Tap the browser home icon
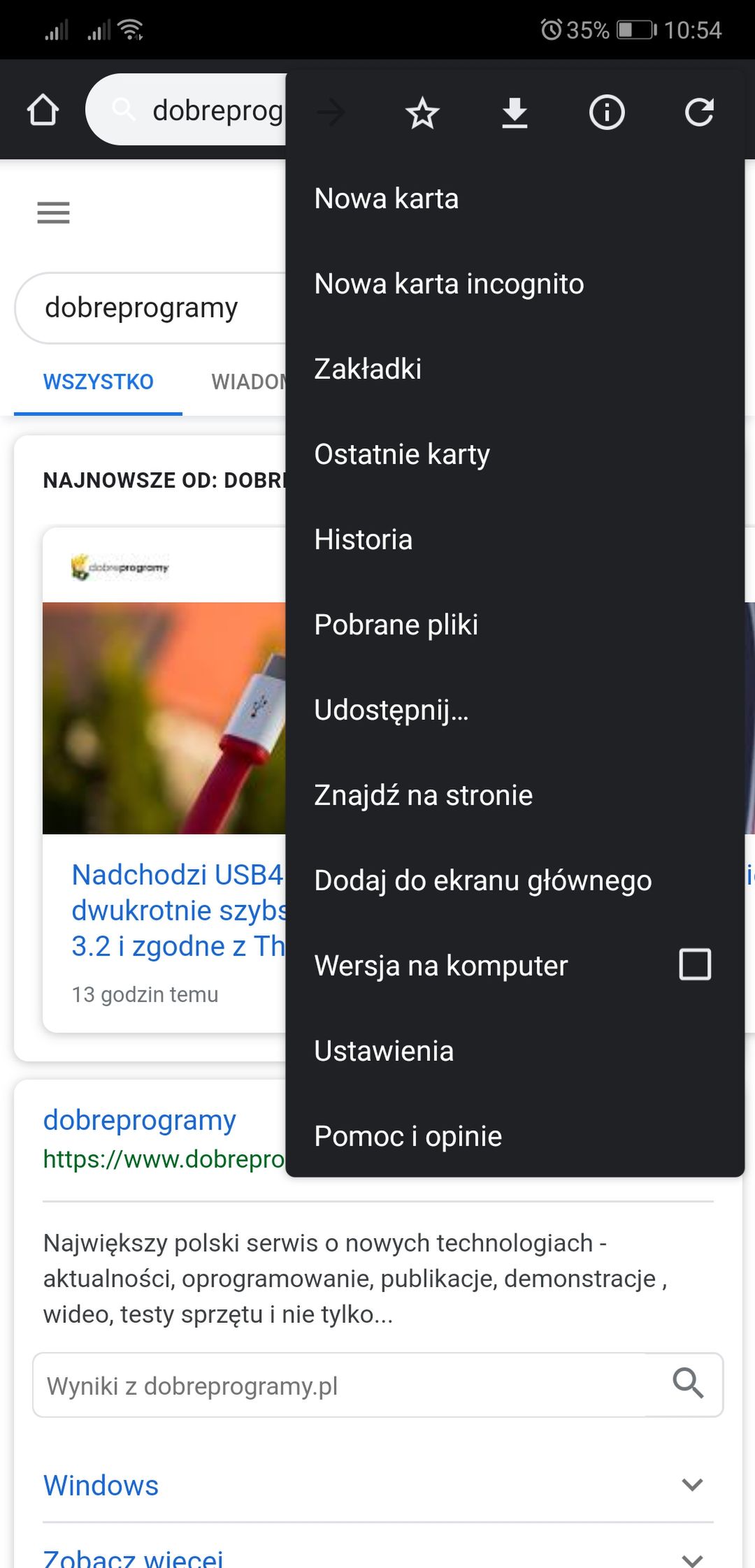Screen dimensions: 755x1568 43,110
